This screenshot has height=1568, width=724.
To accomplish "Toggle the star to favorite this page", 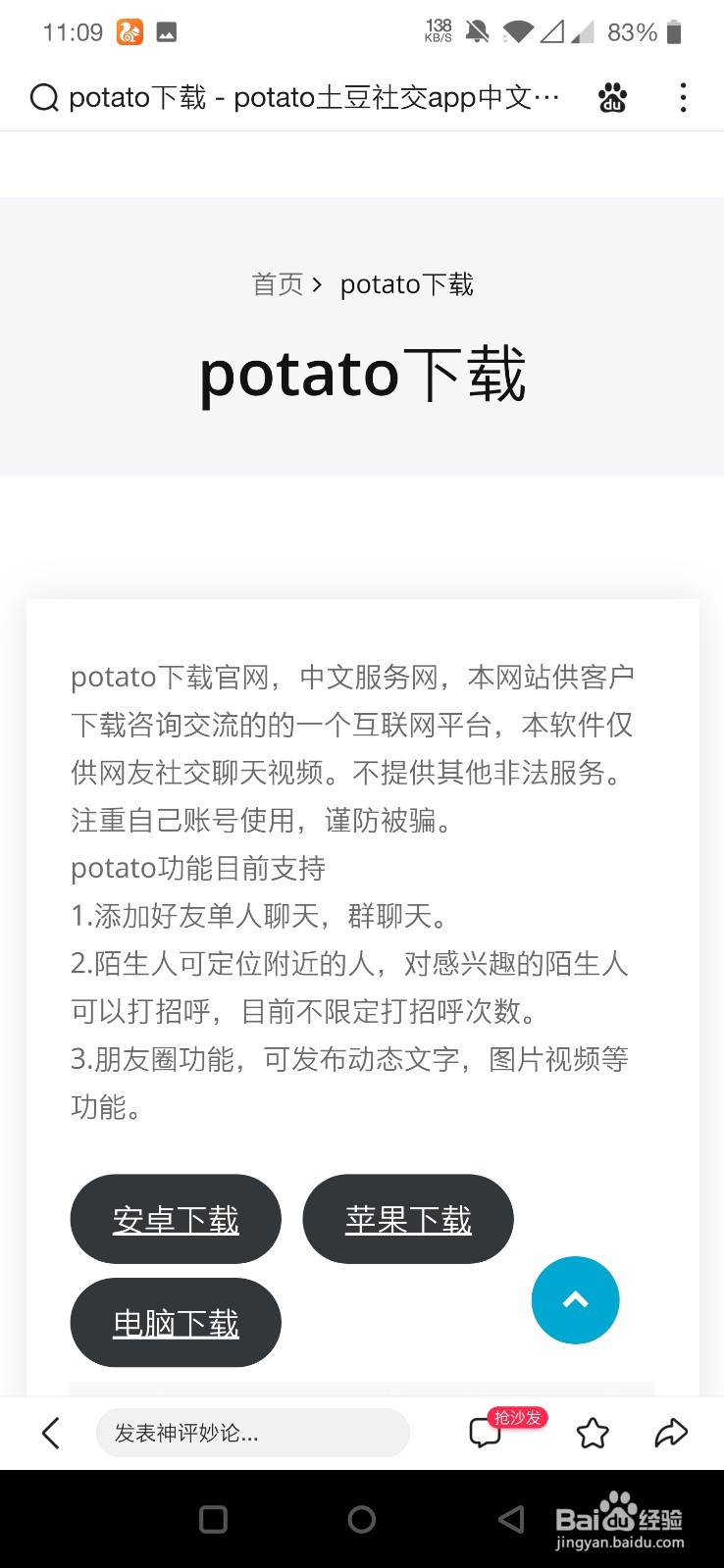I will (593, 1433).
